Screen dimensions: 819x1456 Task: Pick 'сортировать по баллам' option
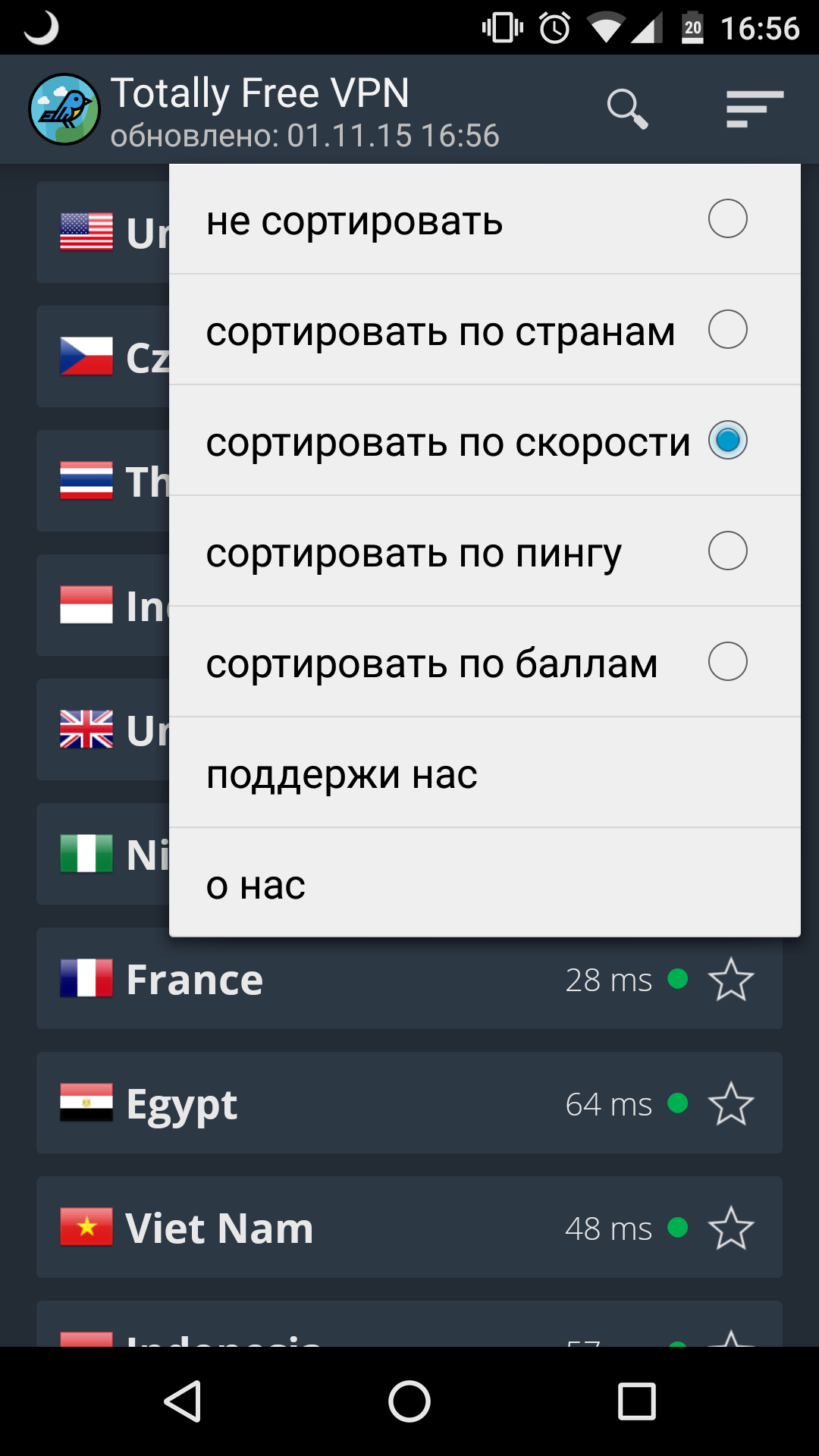[x=485, y=662]
